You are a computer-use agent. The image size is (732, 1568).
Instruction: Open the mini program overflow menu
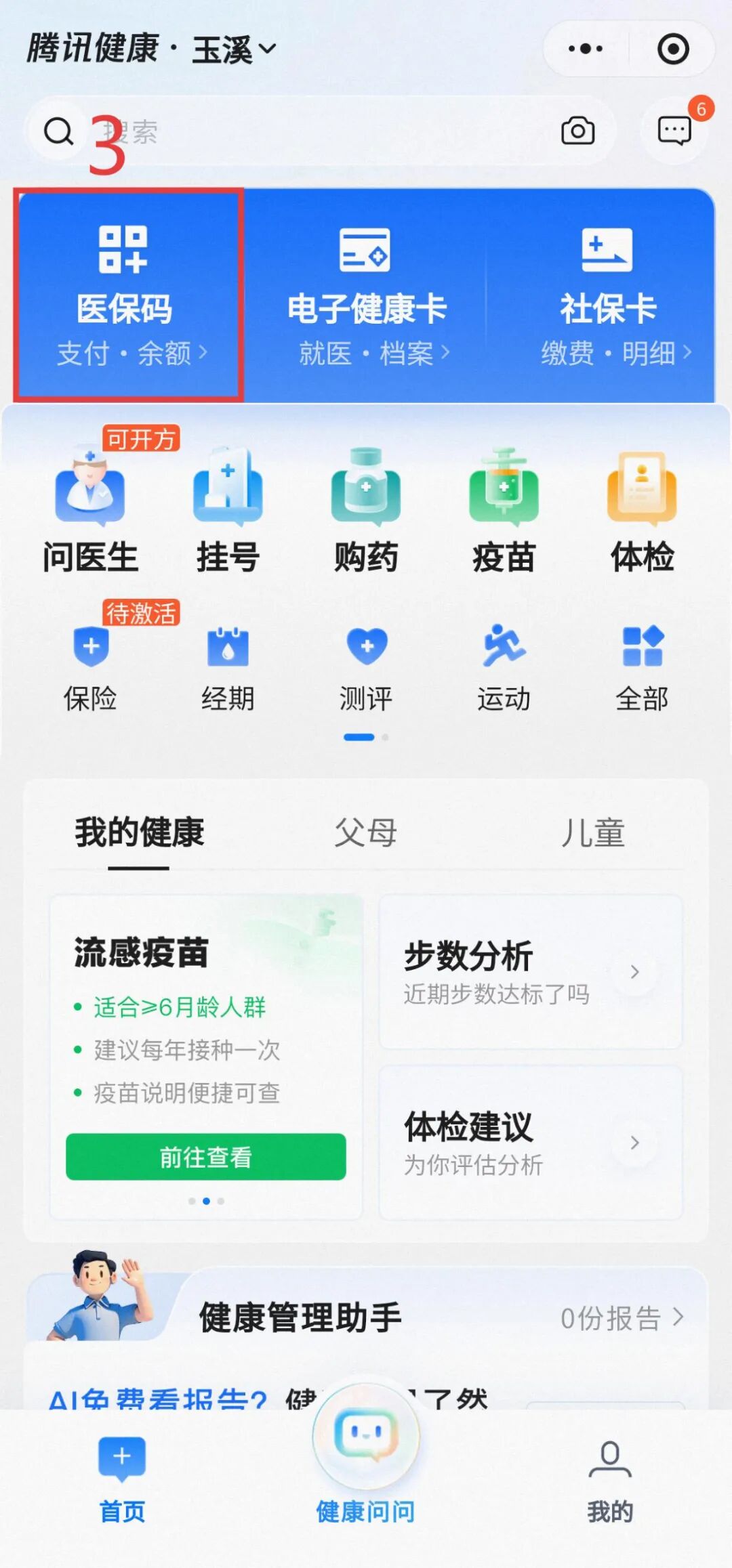(586, 49)
